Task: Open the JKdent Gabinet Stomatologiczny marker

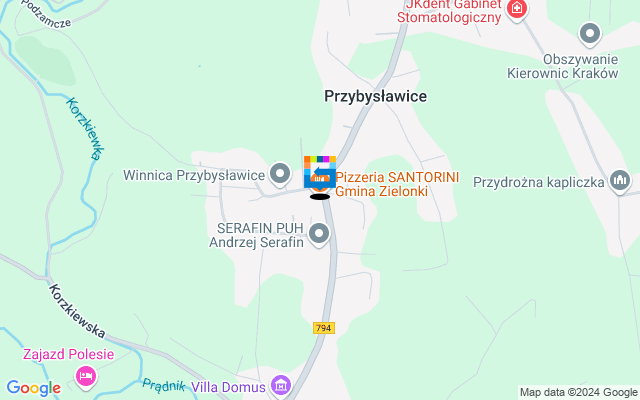Action: pos(517,11)
